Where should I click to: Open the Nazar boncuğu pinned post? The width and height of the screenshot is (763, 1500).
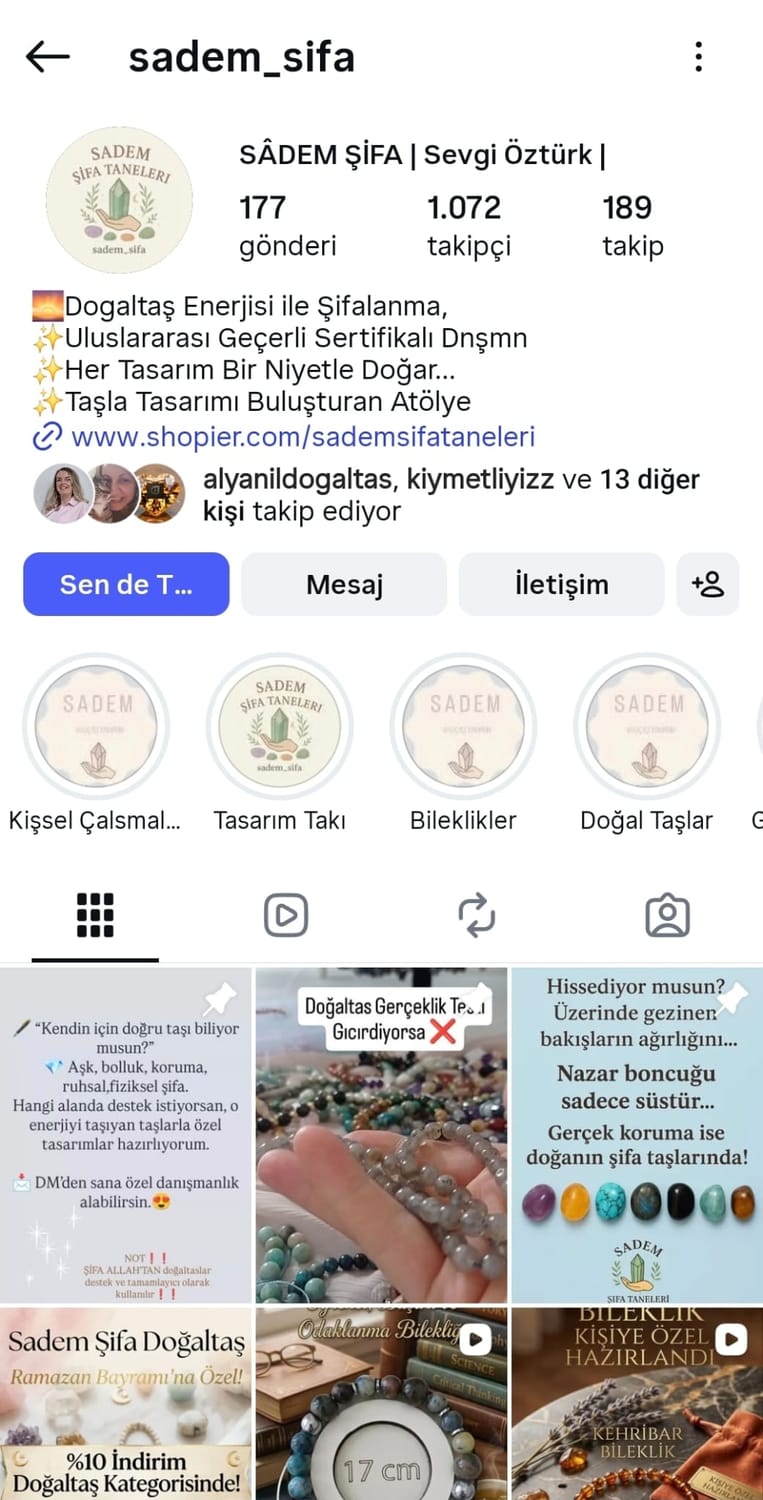[637, 1135]
